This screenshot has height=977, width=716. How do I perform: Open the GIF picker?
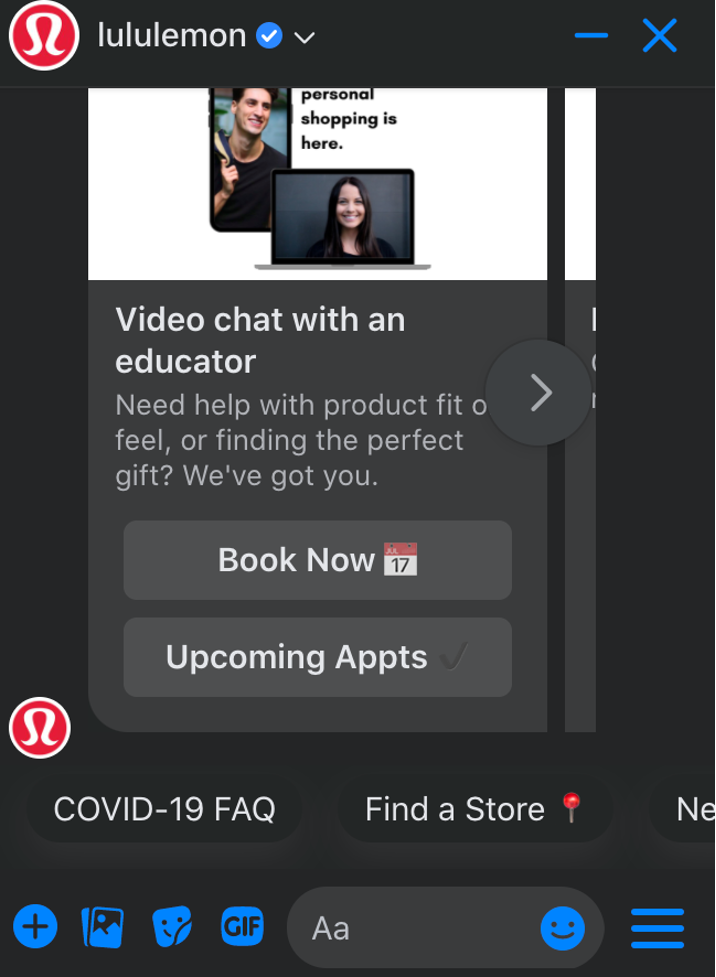(242, 928)
